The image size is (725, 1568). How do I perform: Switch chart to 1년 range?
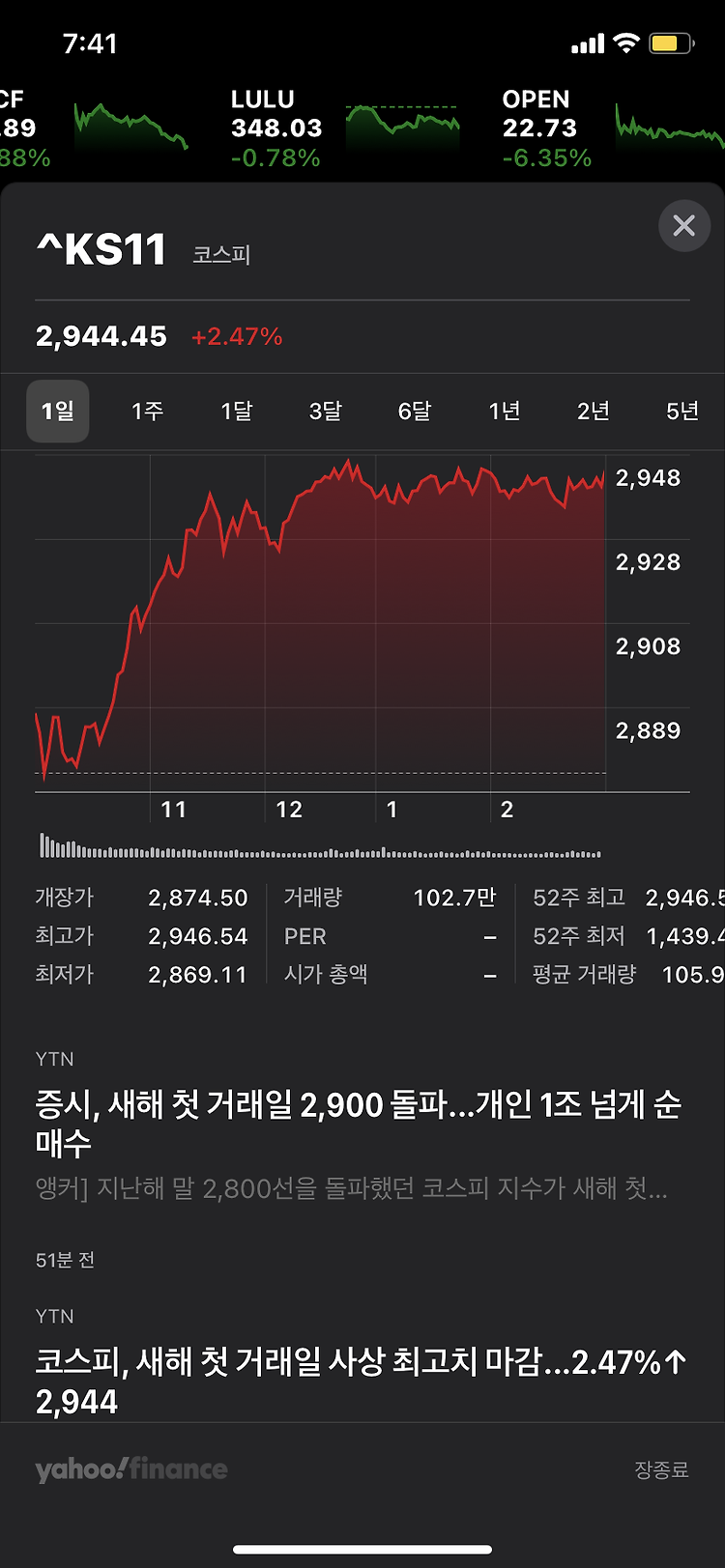pos(504,412)
